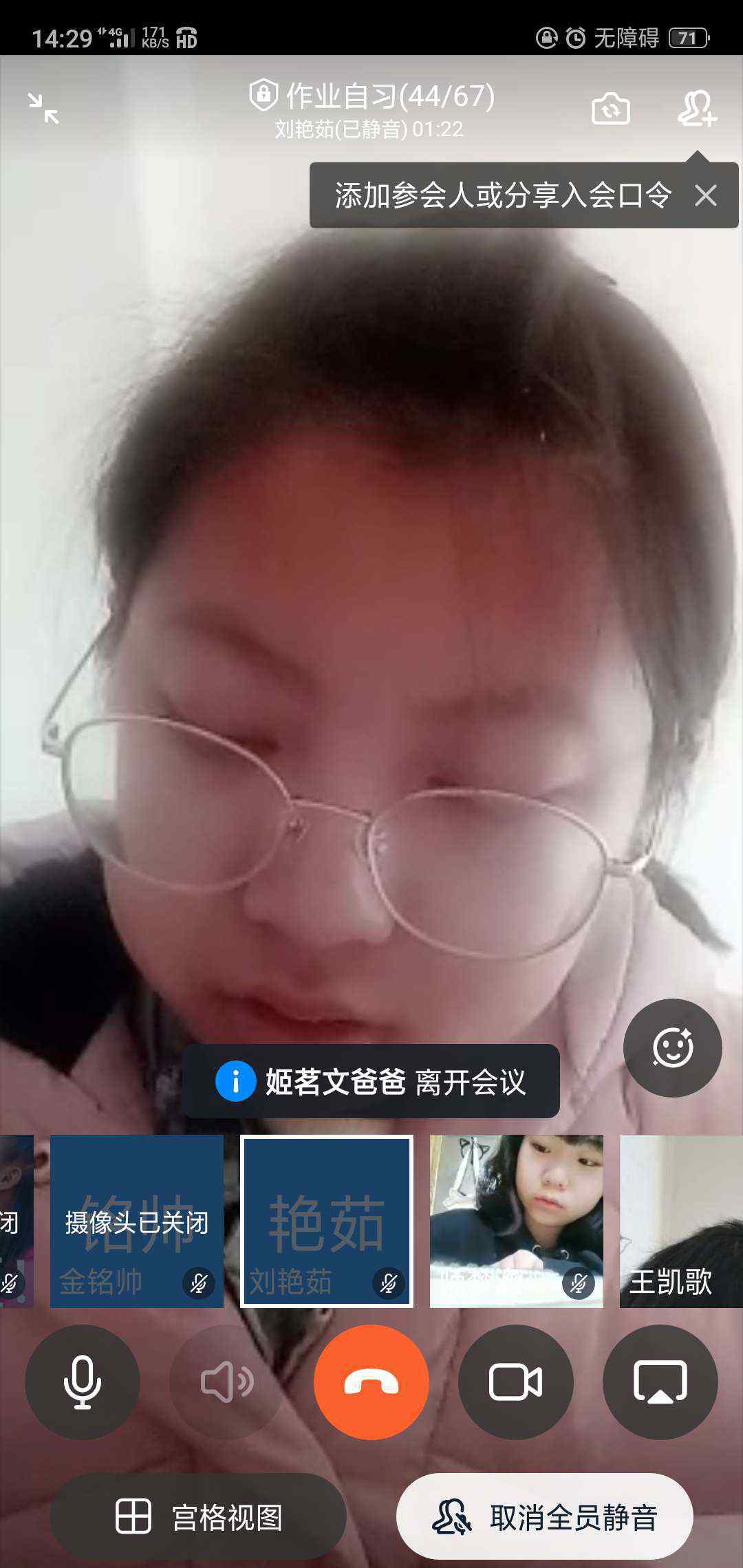Select 金铭帅's video tile

point(137,1221)
